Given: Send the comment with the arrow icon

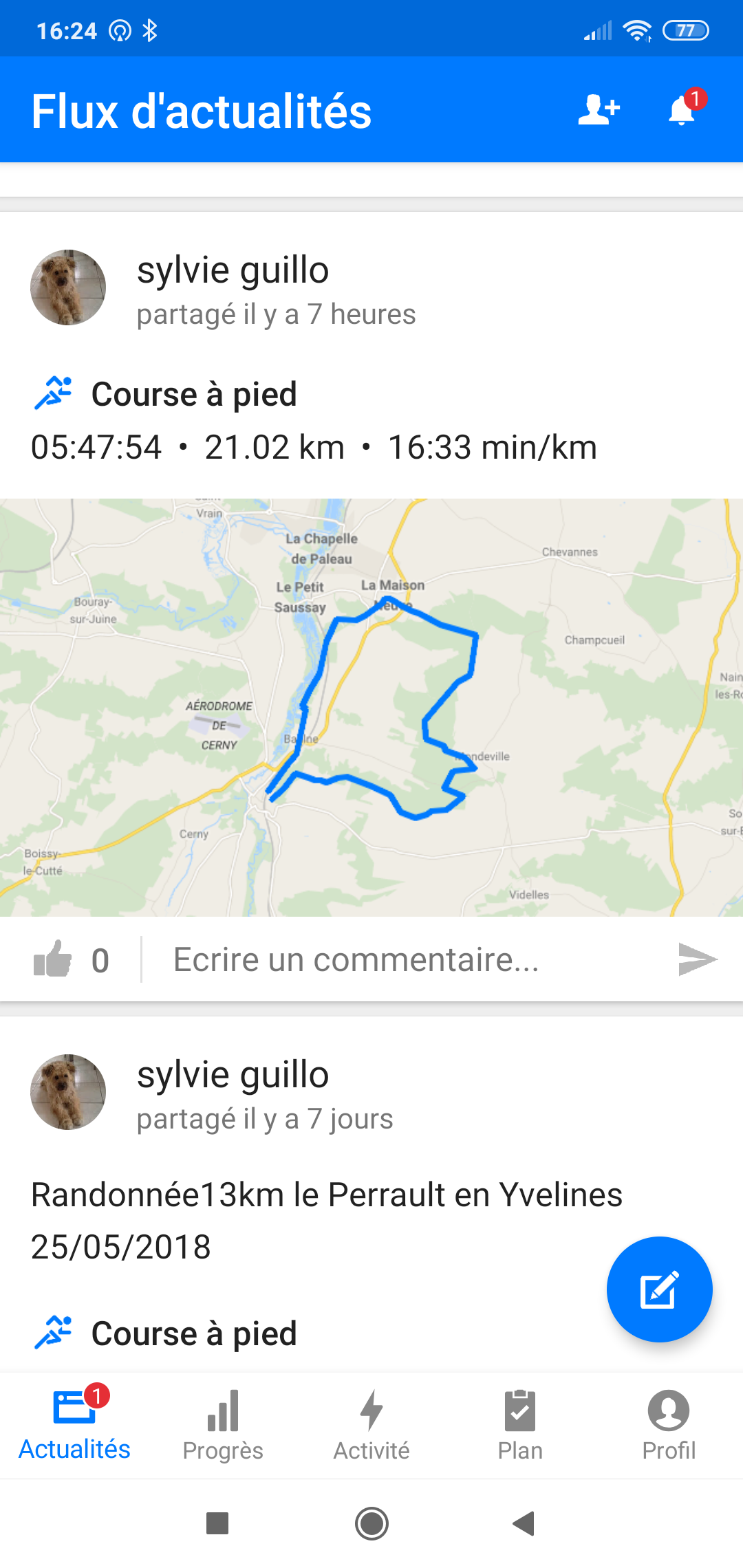Looking at the screenshot, I should tap(698, 959).
